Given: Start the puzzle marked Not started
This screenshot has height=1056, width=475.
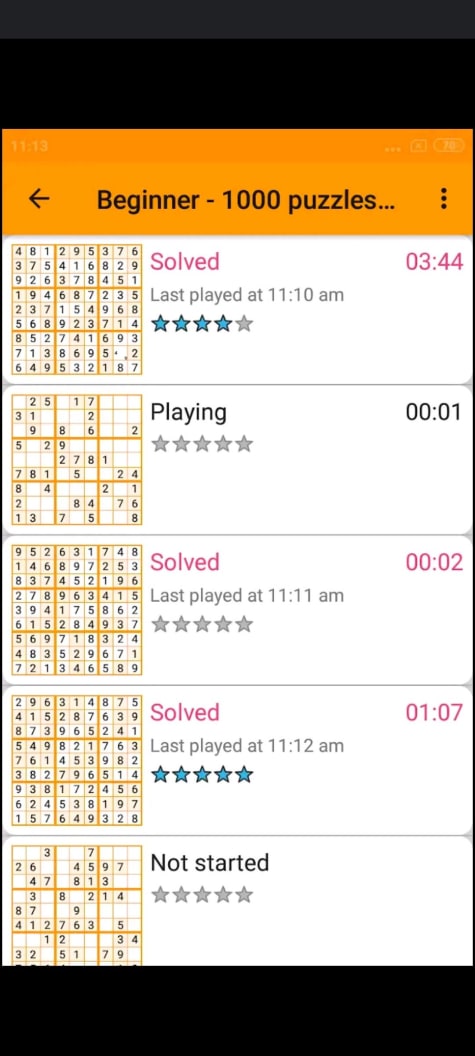Looking at the screenshot, I should 237,901.
